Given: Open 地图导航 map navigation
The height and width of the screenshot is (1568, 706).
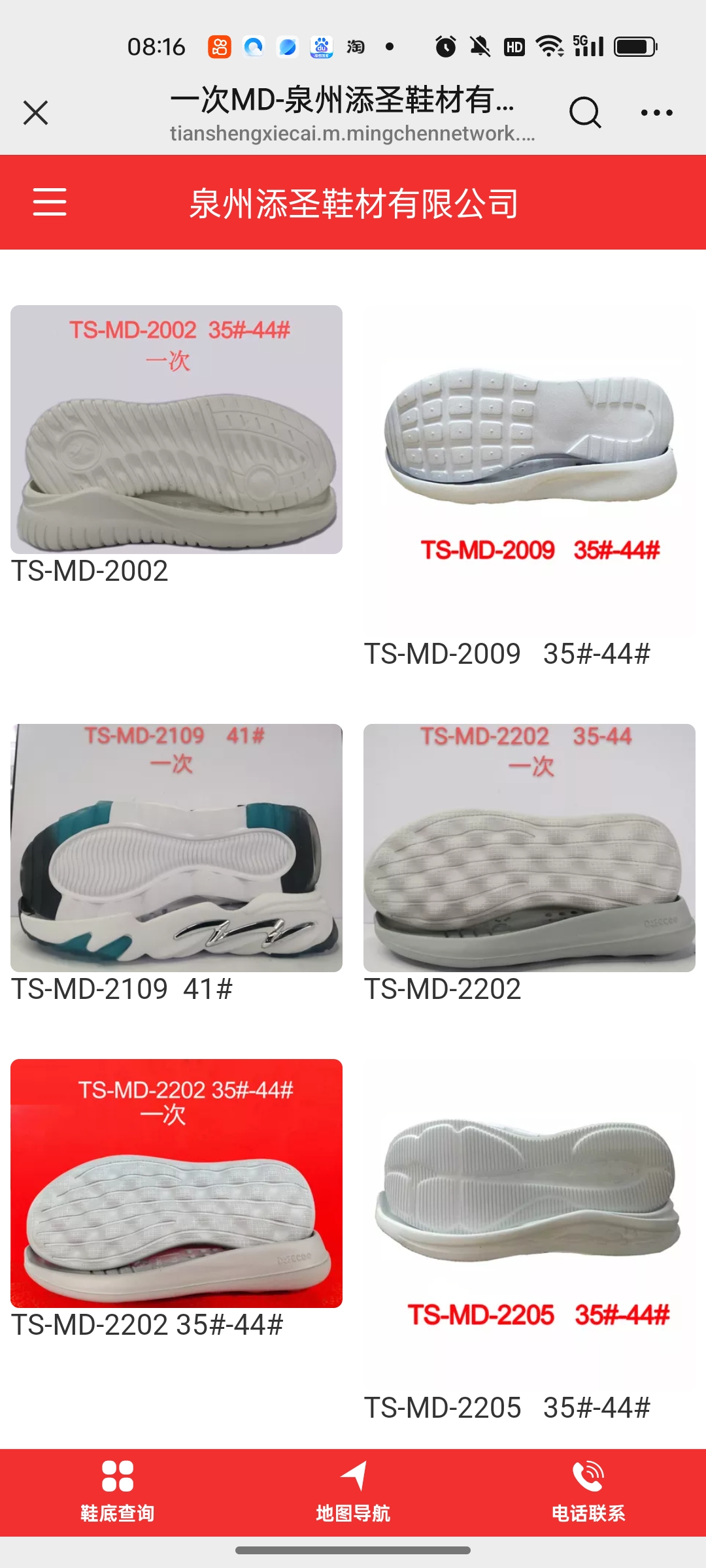Looking at the screenshot, I should pyautogui.click(x=353, y=1492).
